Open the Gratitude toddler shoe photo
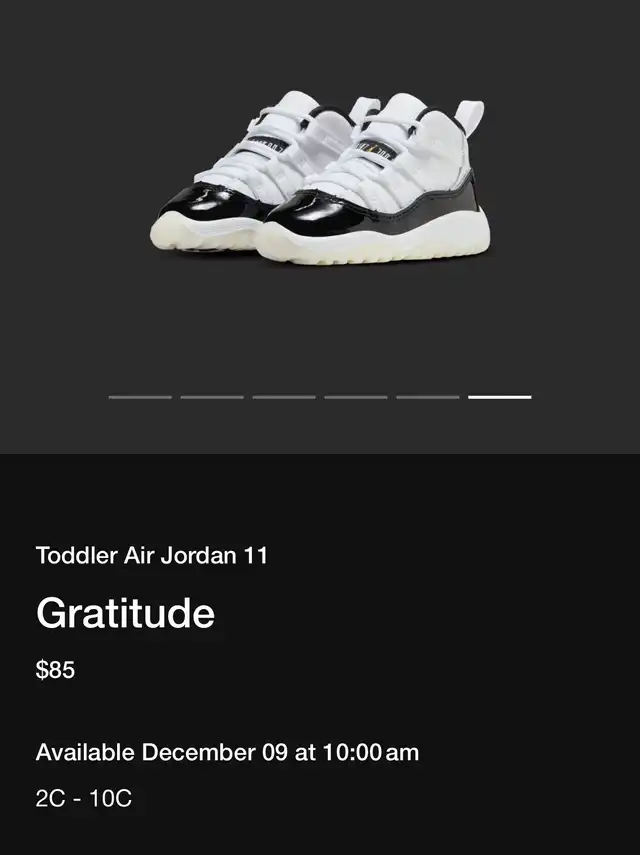Screen dimensions: 640x855 322,180
